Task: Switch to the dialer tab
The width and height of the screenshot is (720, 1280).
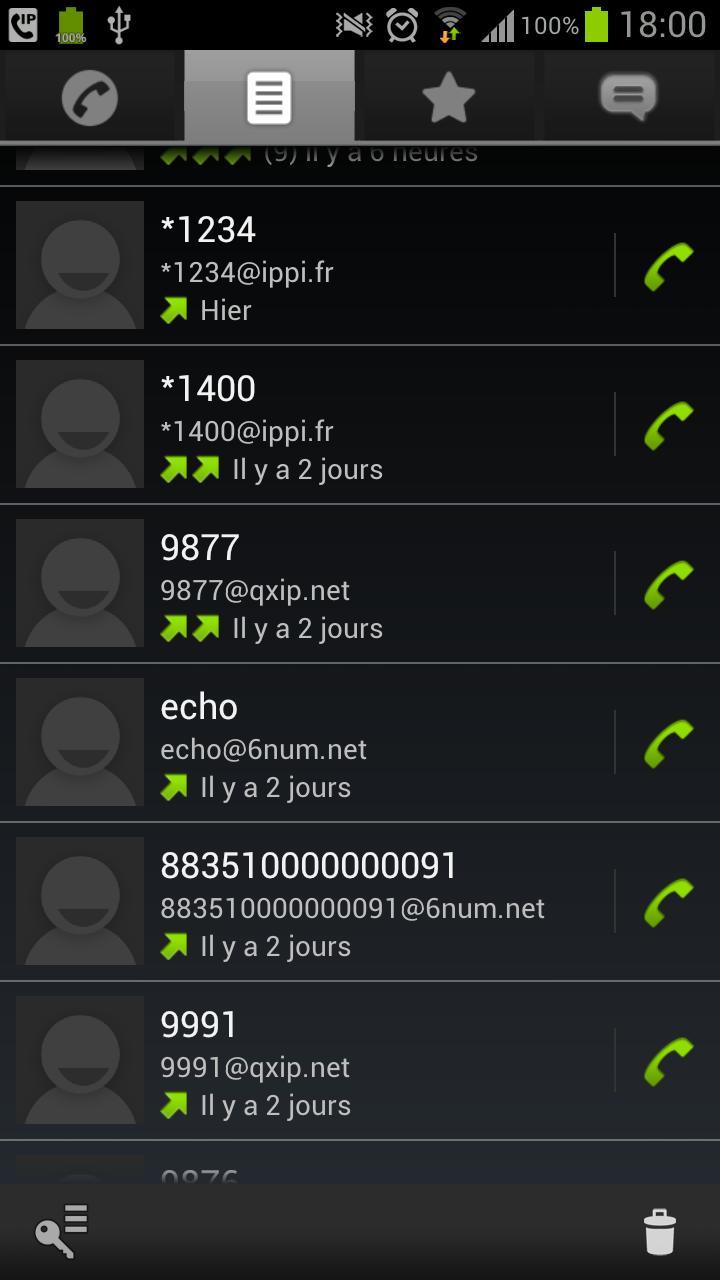Action: (x=90, y=98)
